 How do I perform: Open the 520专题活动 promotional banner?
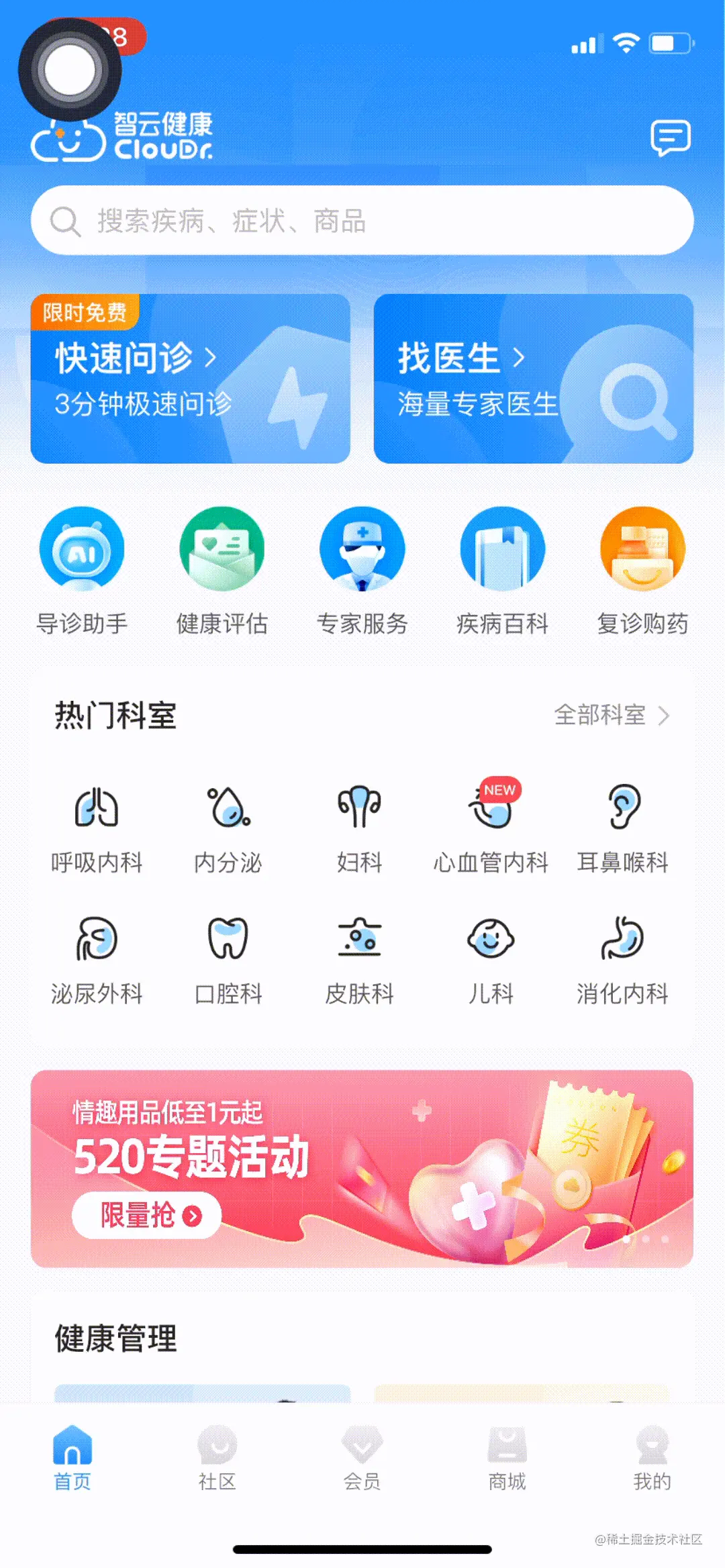pos(362,1169)
